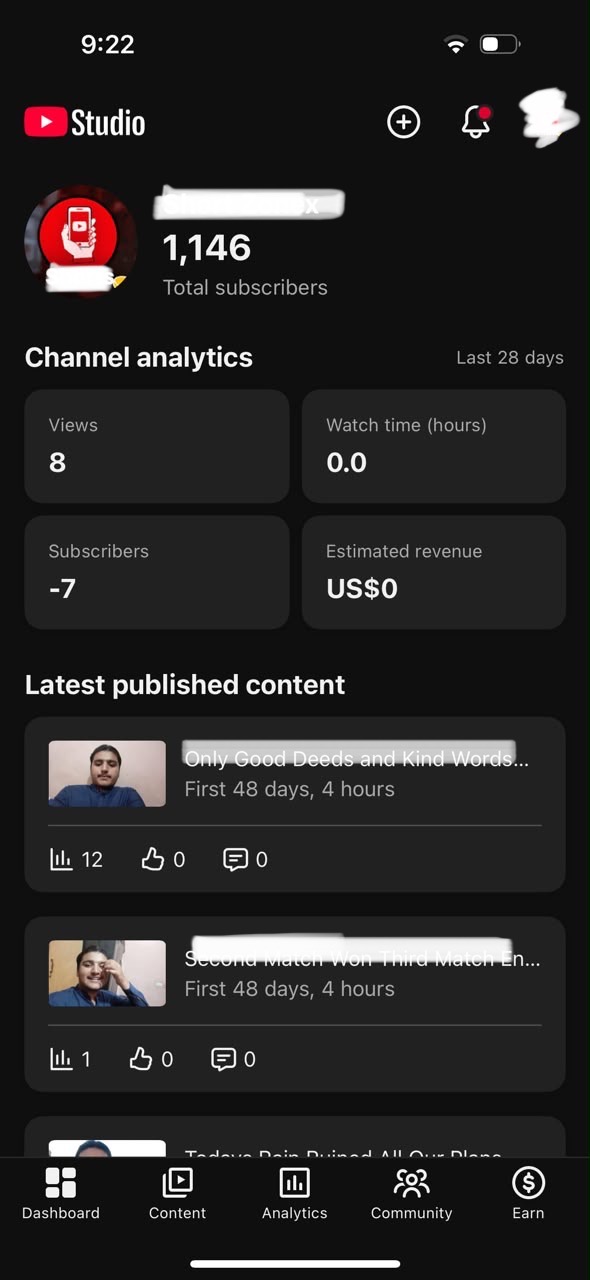Switch to the Earn tab
This screenshot has width=590, height=1280.
pyautogui.click(x=528, y=1194)
